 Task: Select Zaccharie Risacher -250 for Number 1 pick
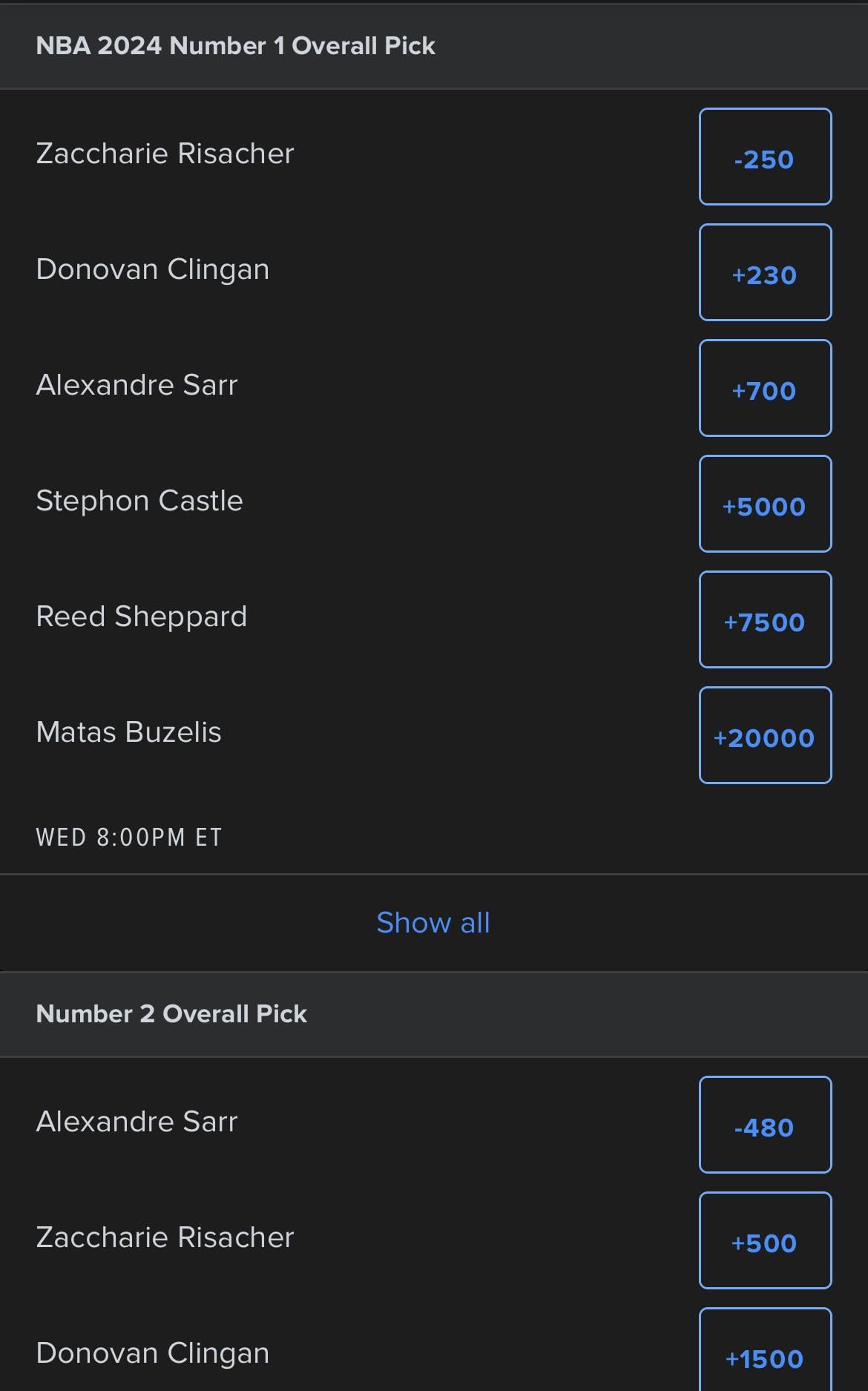(x=765, y=157)
